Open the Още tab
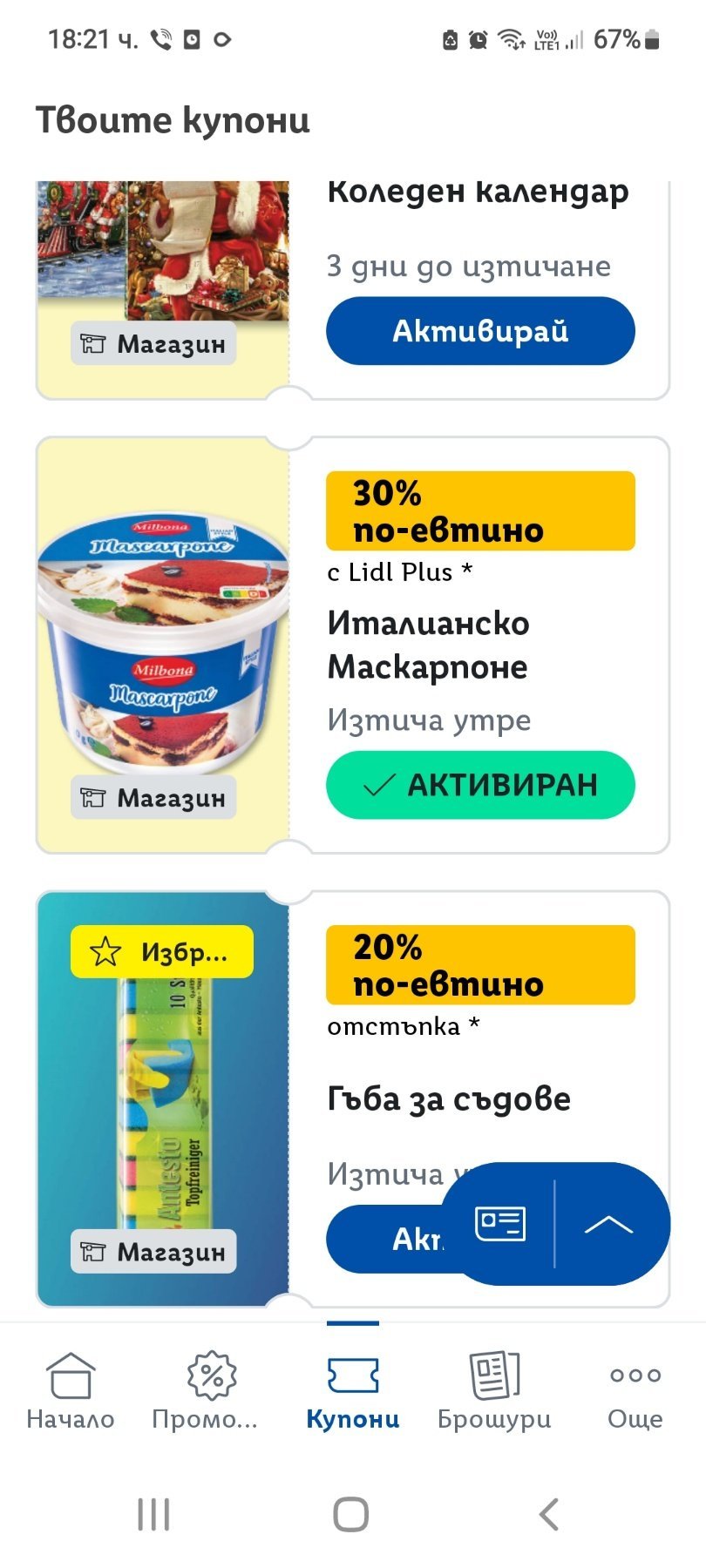 [635, 1390]
